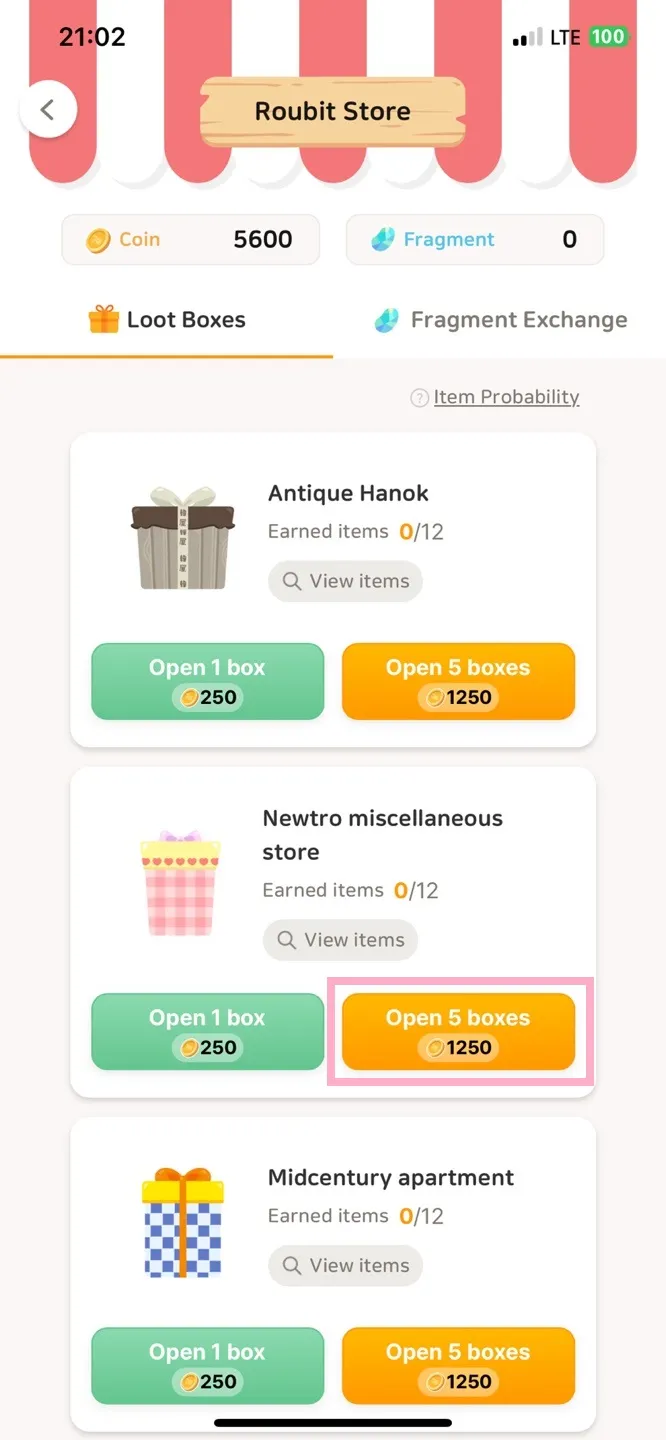The width and height of the screenshot is (666, 1440).
Task: Open 1 Midcentury apartment box
Action: (x=208, y=1365)
